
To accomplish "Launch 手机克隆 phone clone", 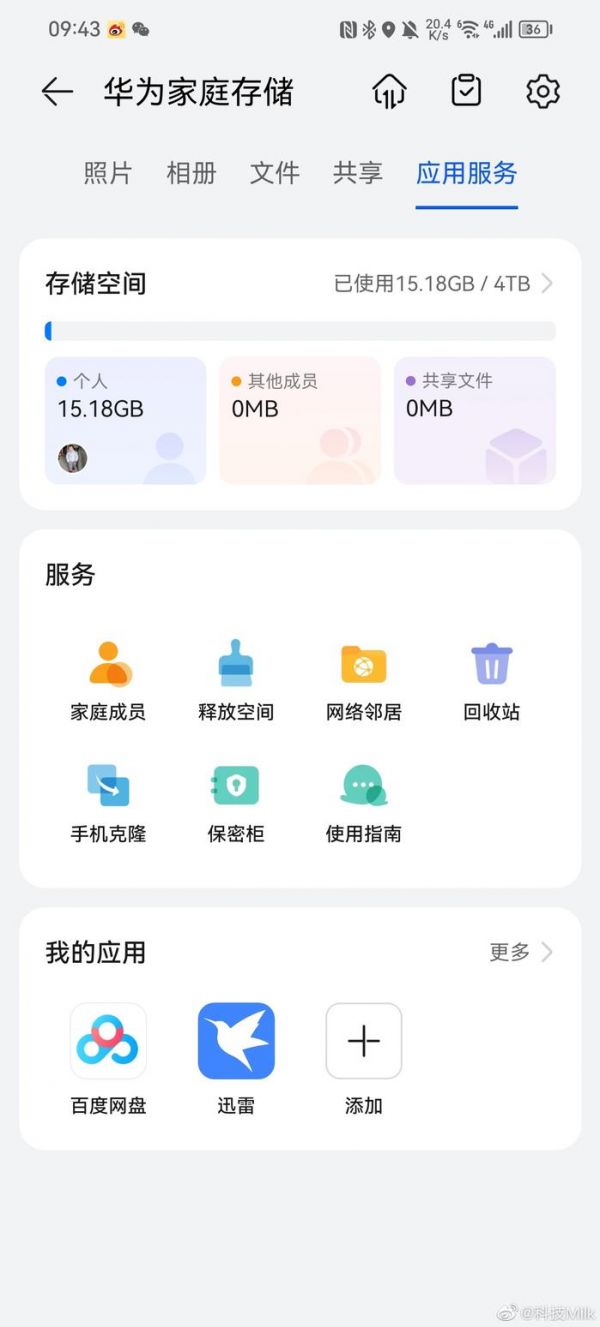I will (x=108, y=802).
